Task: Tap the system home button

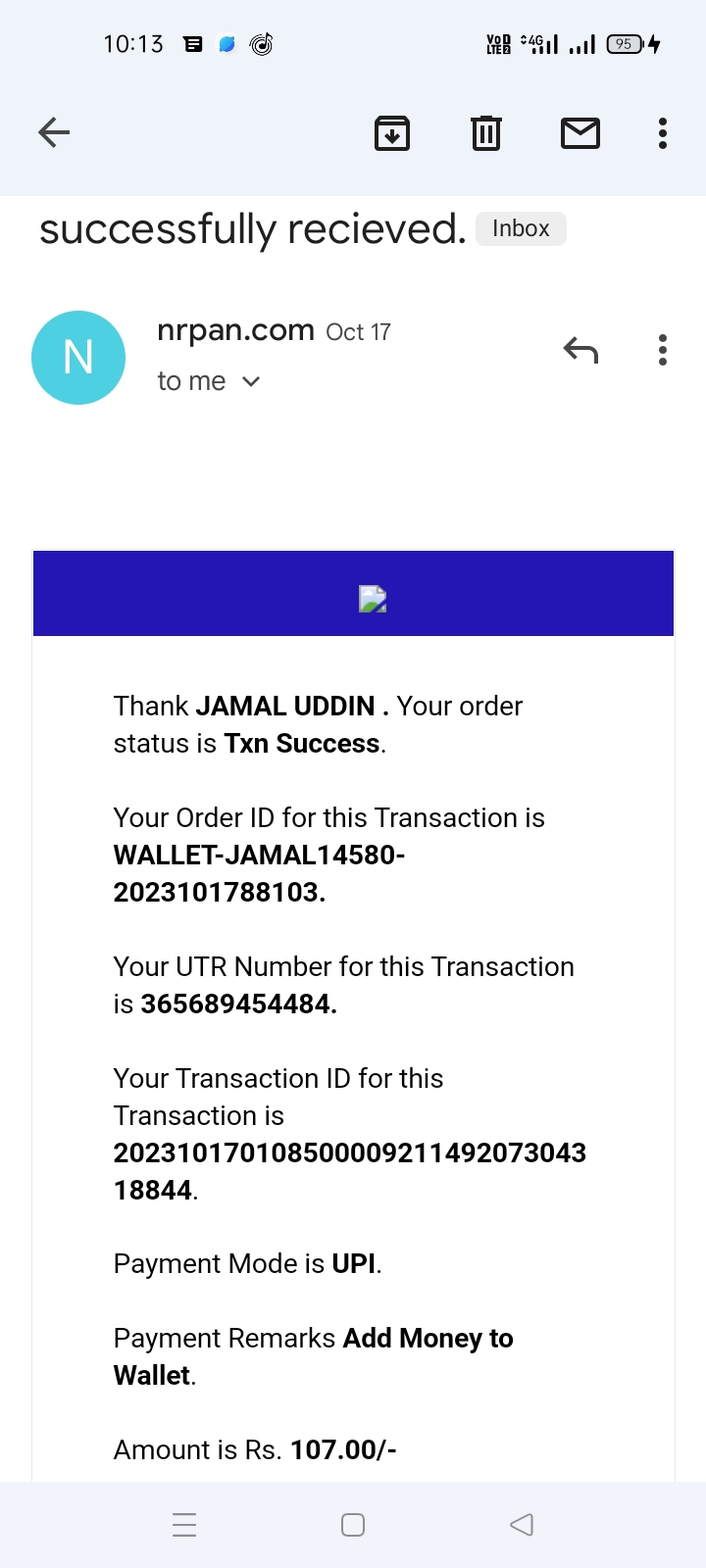Action: coord(353,1525)
